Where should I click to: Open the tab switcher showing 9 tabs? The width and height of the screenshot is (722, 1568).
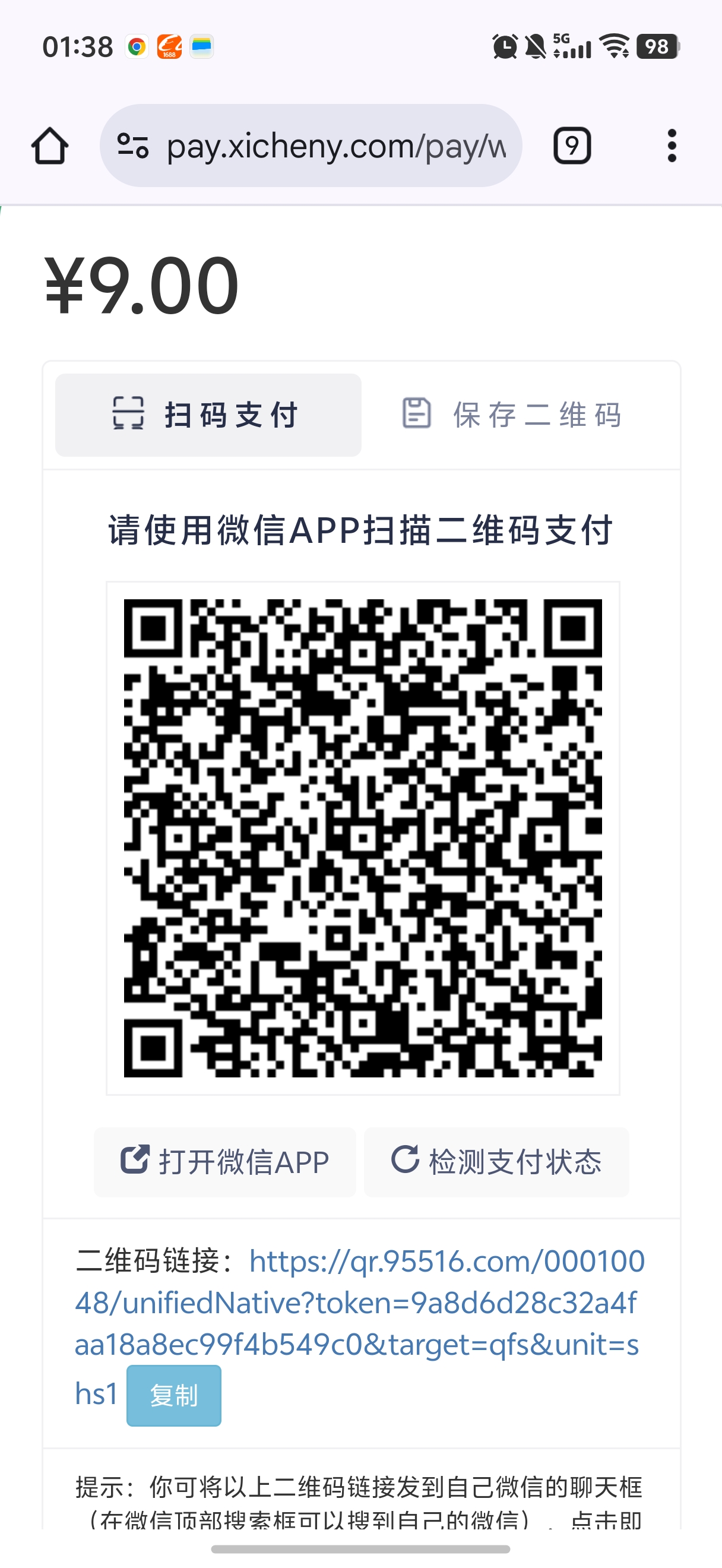pyautogui.click(x=572, y=146)
